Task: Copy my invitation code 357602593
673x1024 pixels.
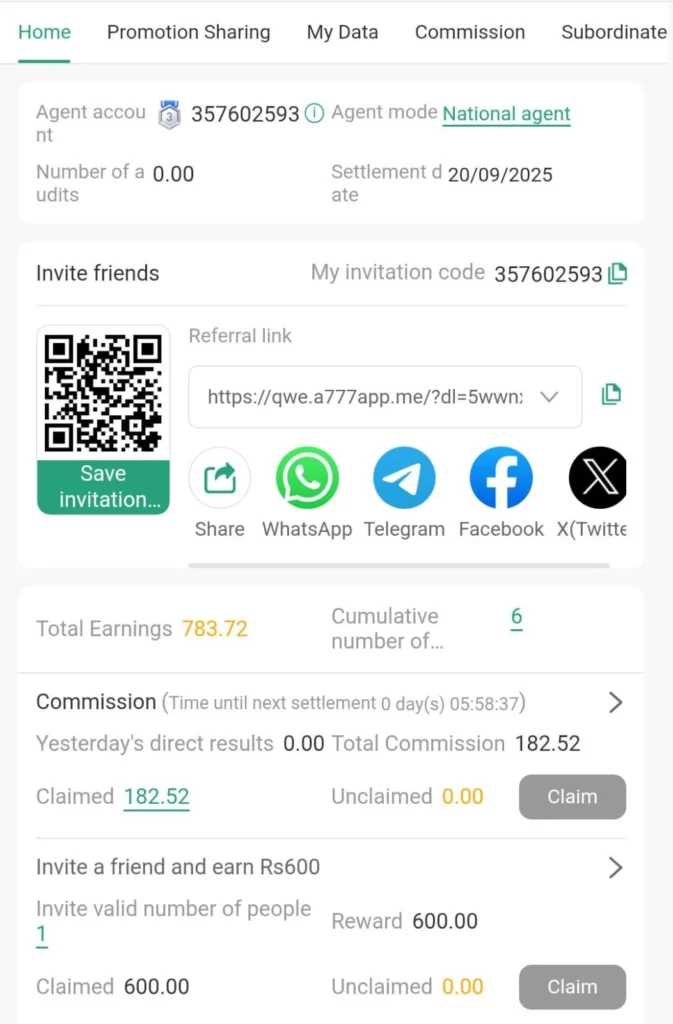Action: click(618, 273)
